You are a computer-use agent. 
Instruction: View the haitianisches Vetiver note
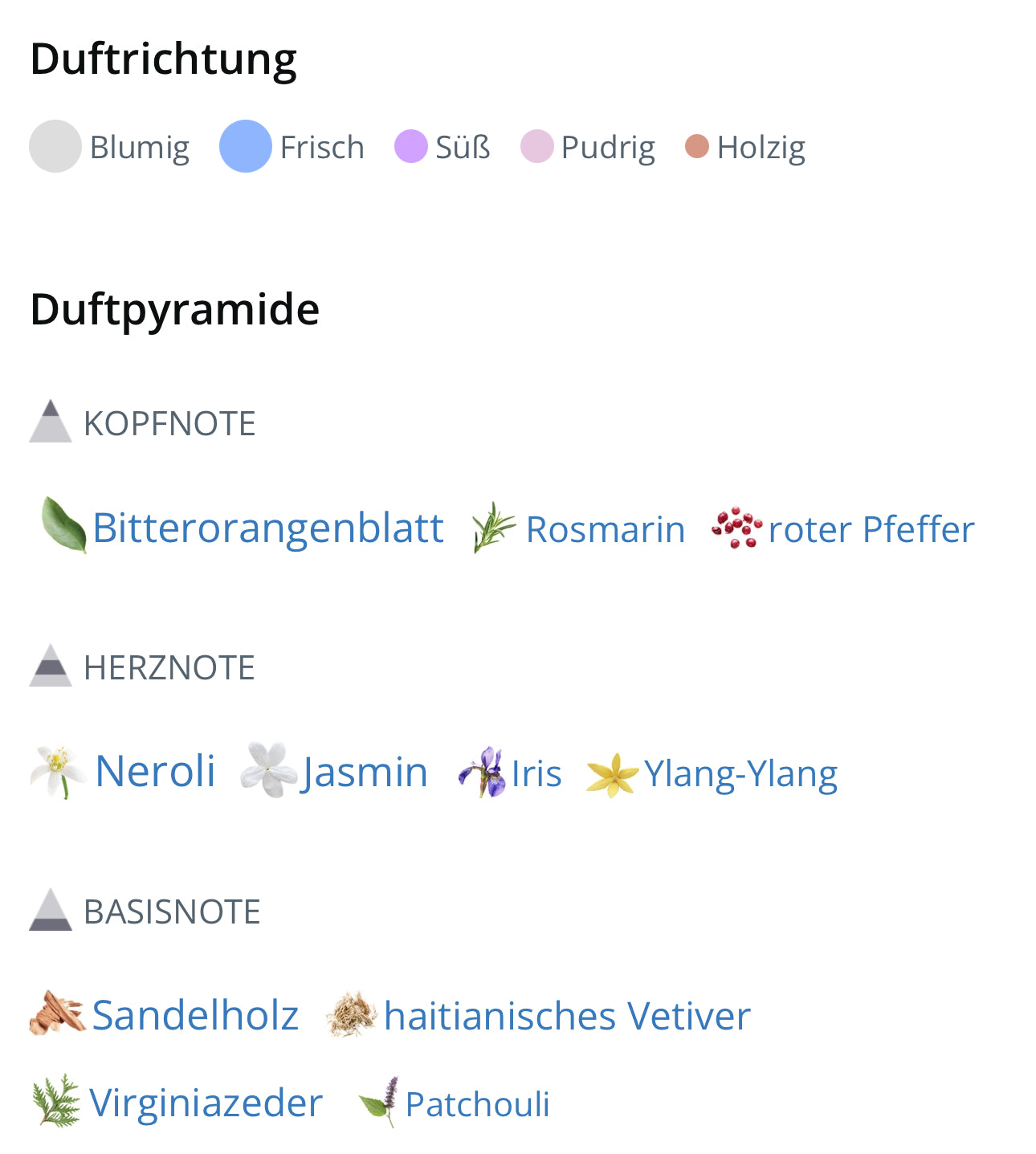pos(567,1016)
